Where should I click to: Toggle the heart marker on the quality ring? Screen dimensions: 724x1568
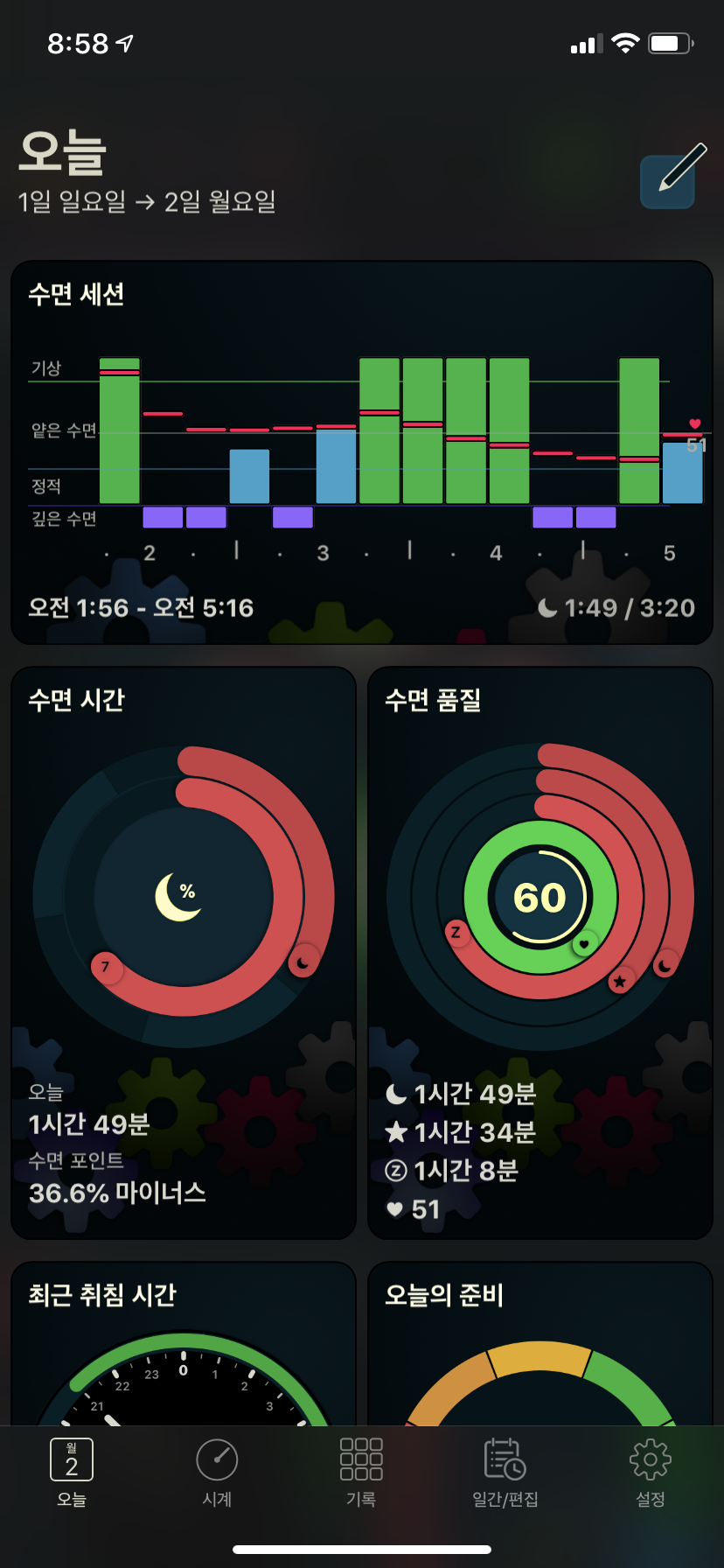coord(582,946)
